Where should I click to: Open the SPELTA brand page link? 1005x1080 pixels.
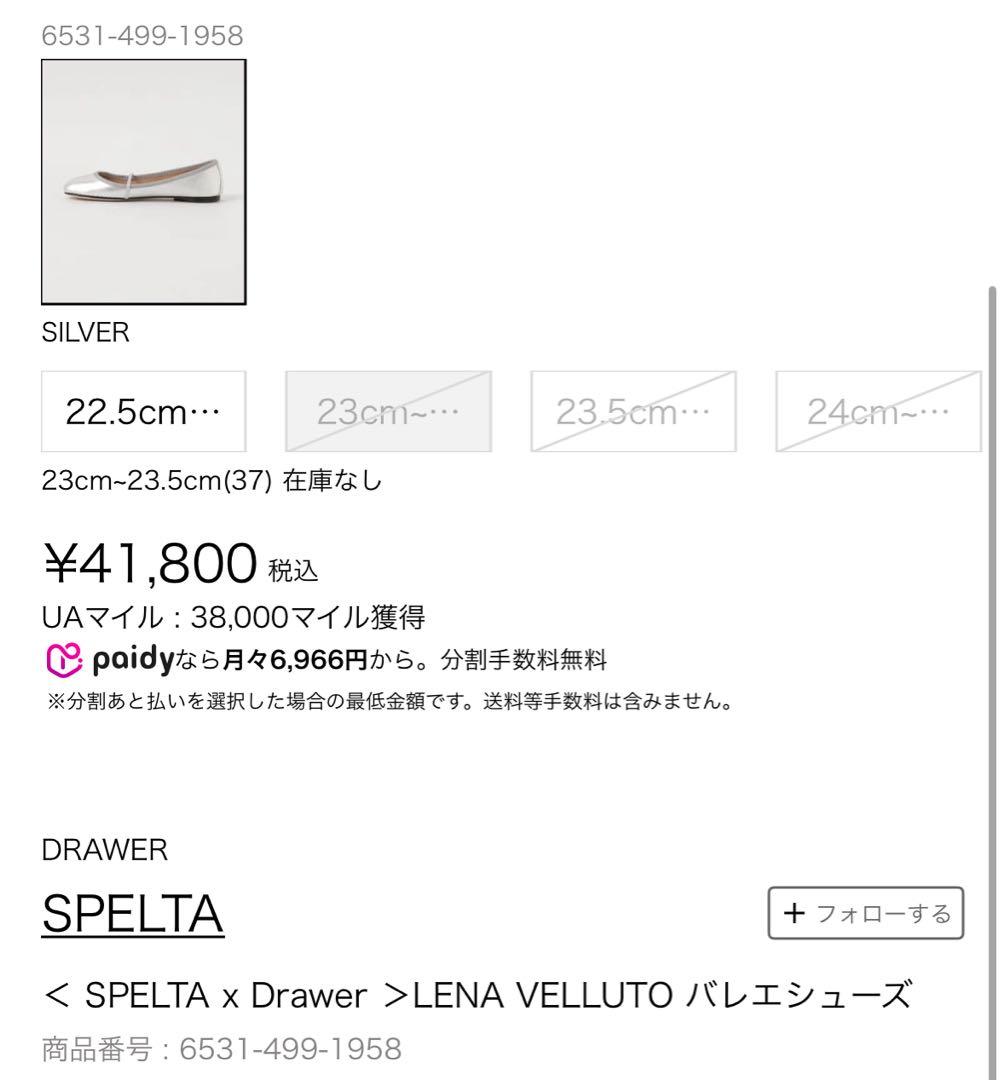tap(131, 911)
